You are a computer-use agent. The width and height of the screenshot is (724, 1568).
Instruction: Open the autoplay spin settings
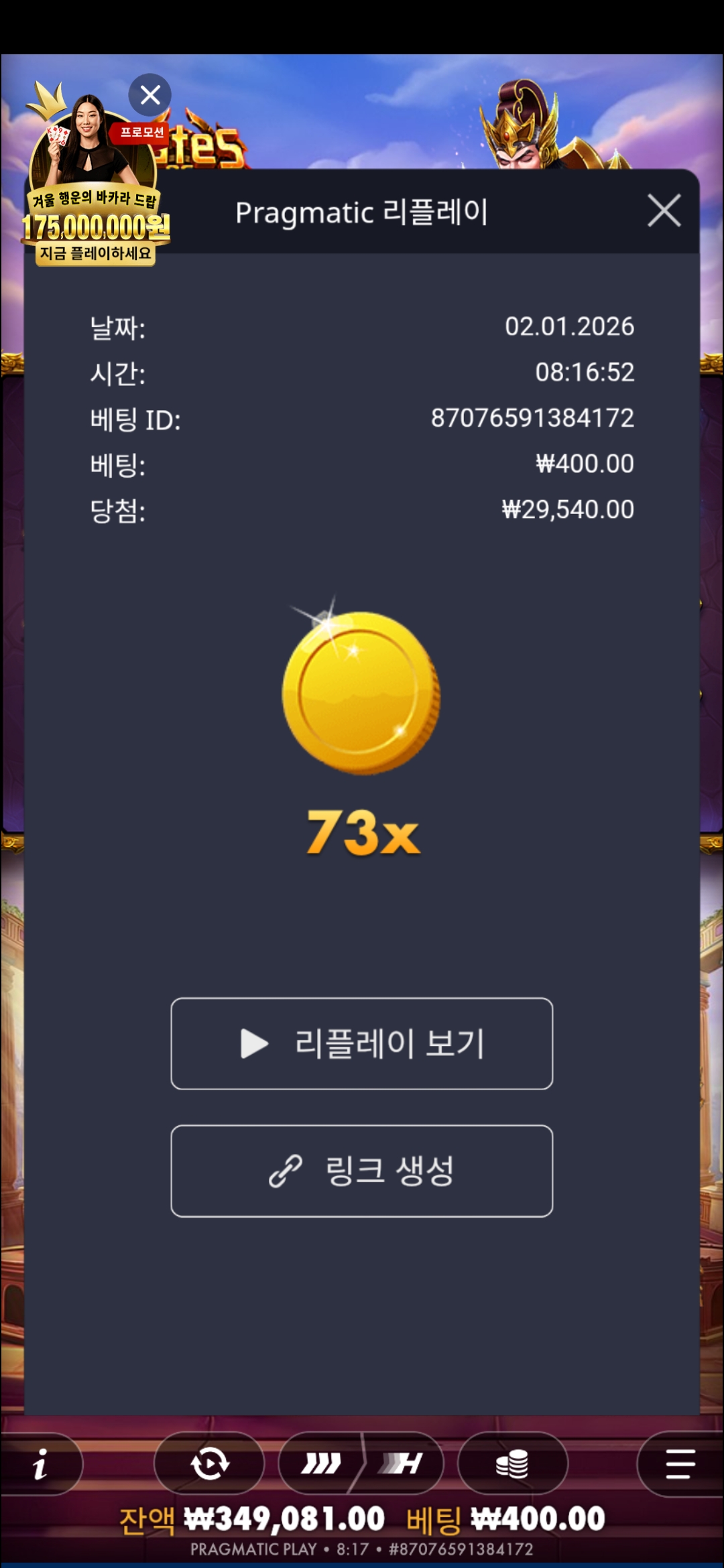click(x=209, y=1463)
